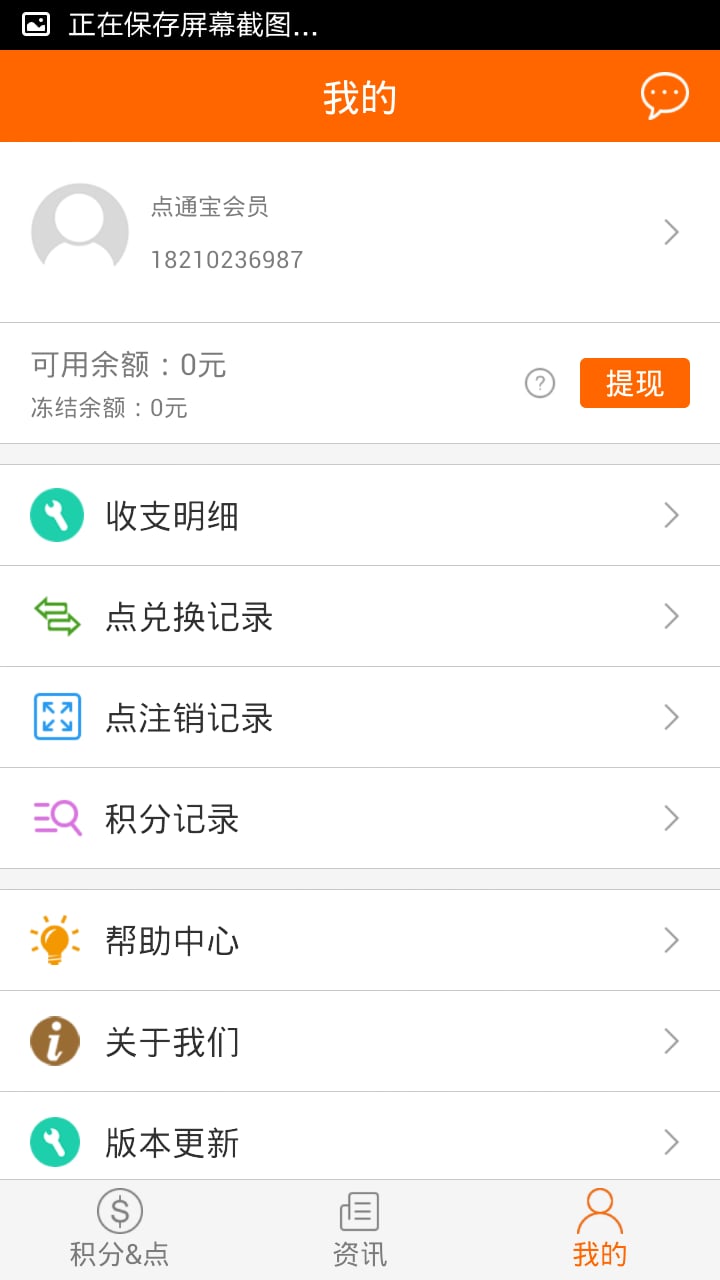Open the messages chat bubble icon
This screenshot has height=1280, width=720.
(x=665, y=96)
